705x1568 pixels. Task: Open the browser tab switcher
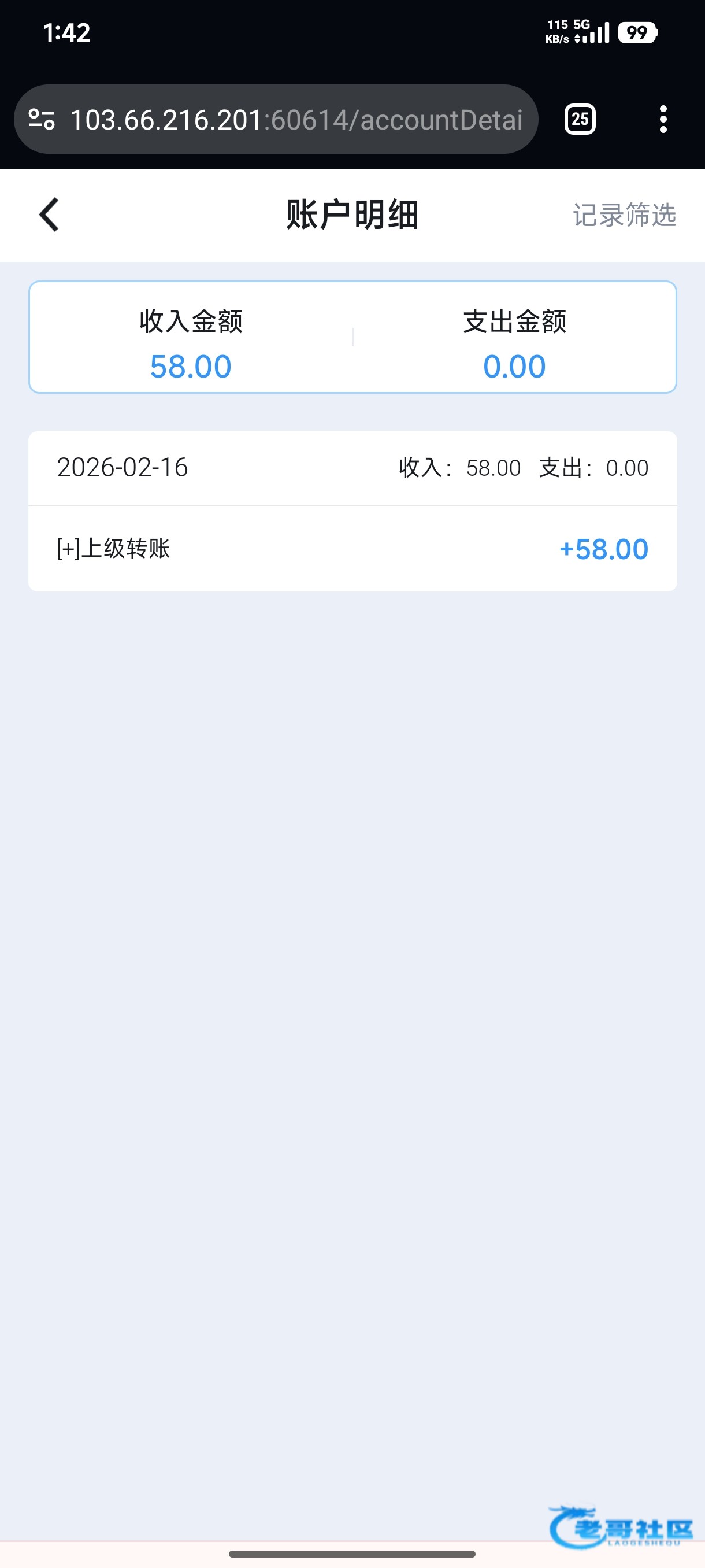click(x=580, y=119)
